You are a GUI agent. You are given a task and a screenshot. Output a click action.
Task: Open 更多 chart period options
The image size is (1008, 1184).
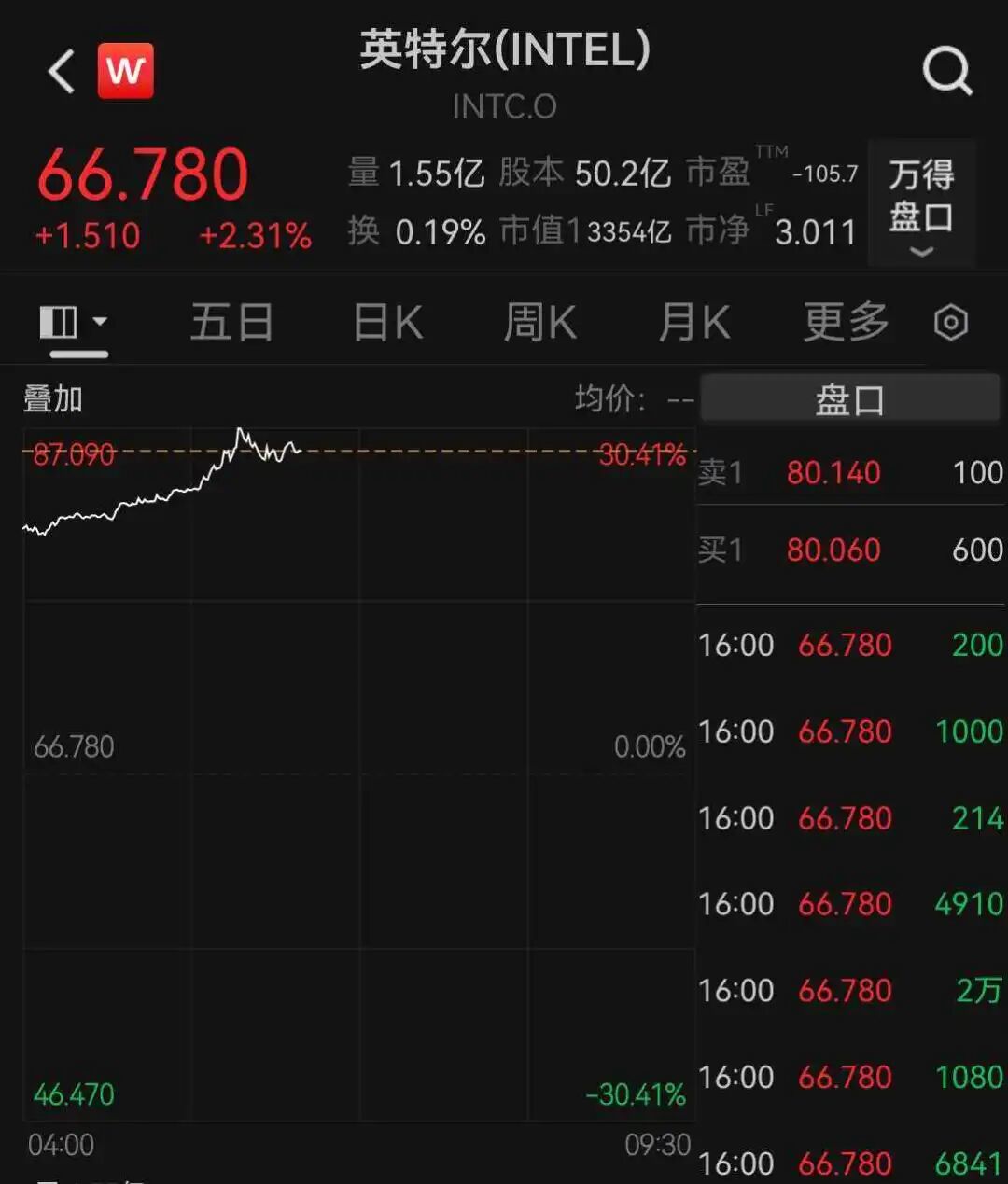(846, 323)
